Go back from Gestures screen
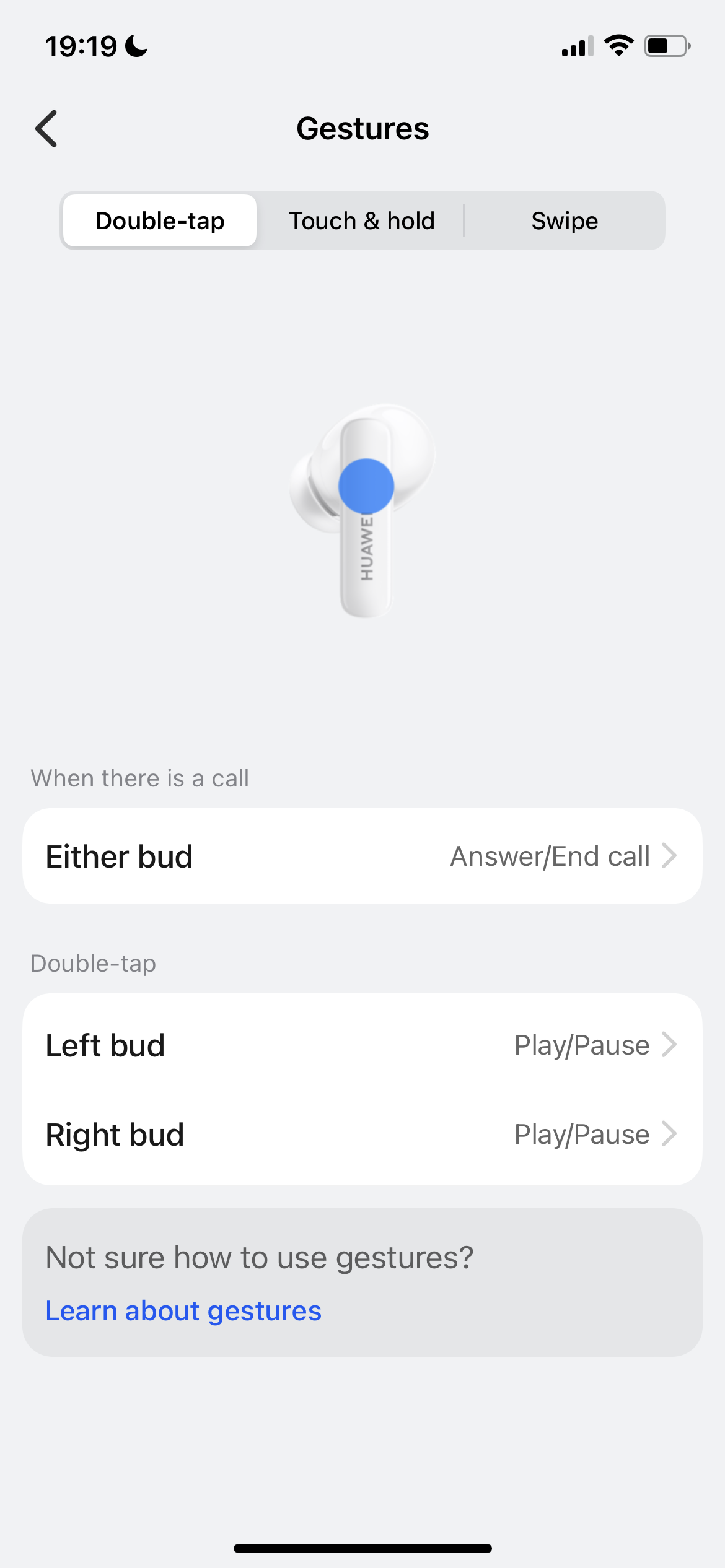Screen dimensions: 725x1568 point(46,129)
